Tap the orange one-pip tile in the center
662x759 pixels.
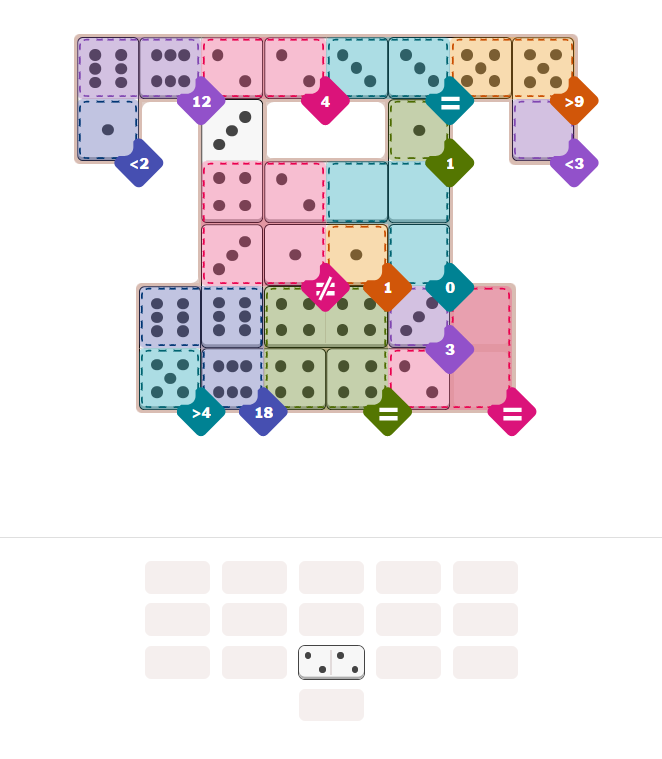coord(356,254)
